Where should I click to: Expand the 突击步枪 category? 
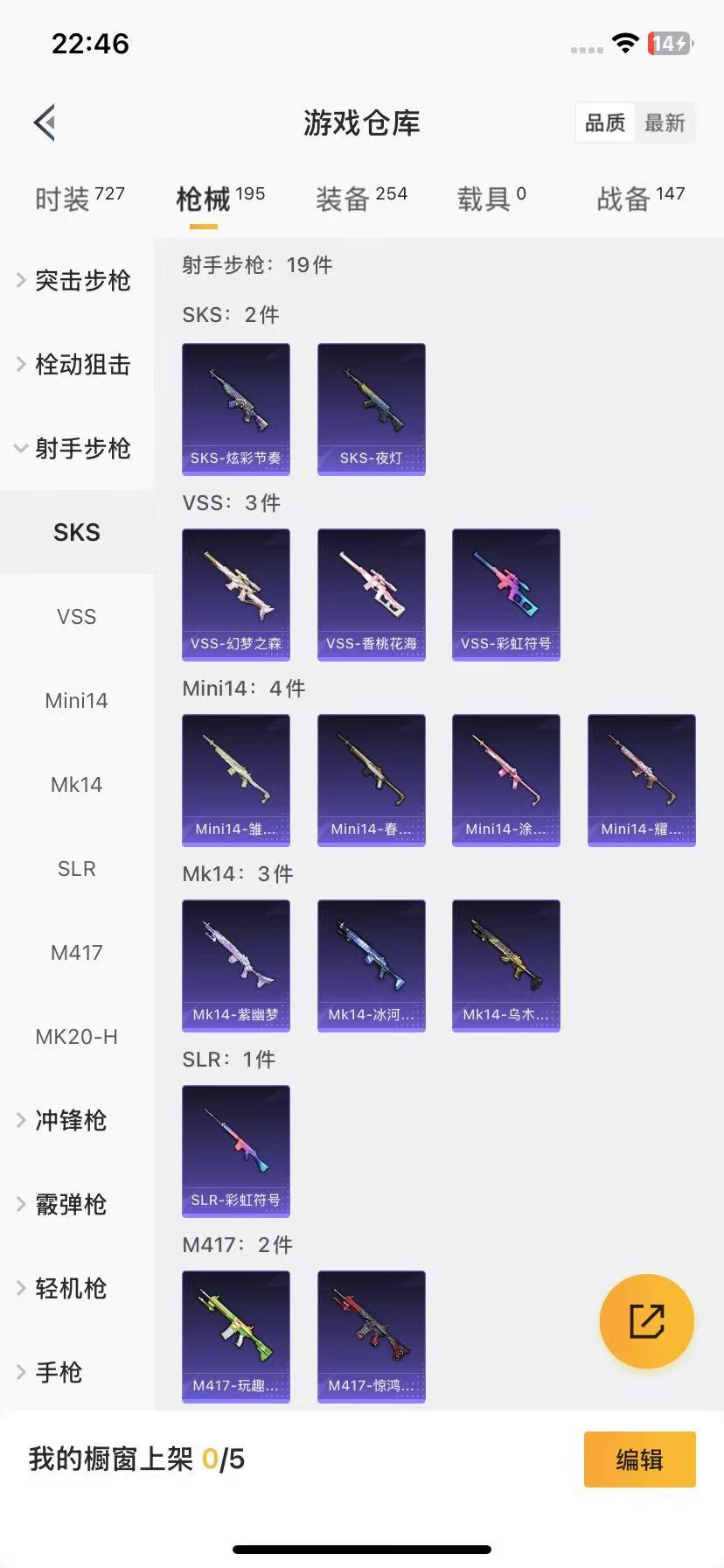click(77, 280)
